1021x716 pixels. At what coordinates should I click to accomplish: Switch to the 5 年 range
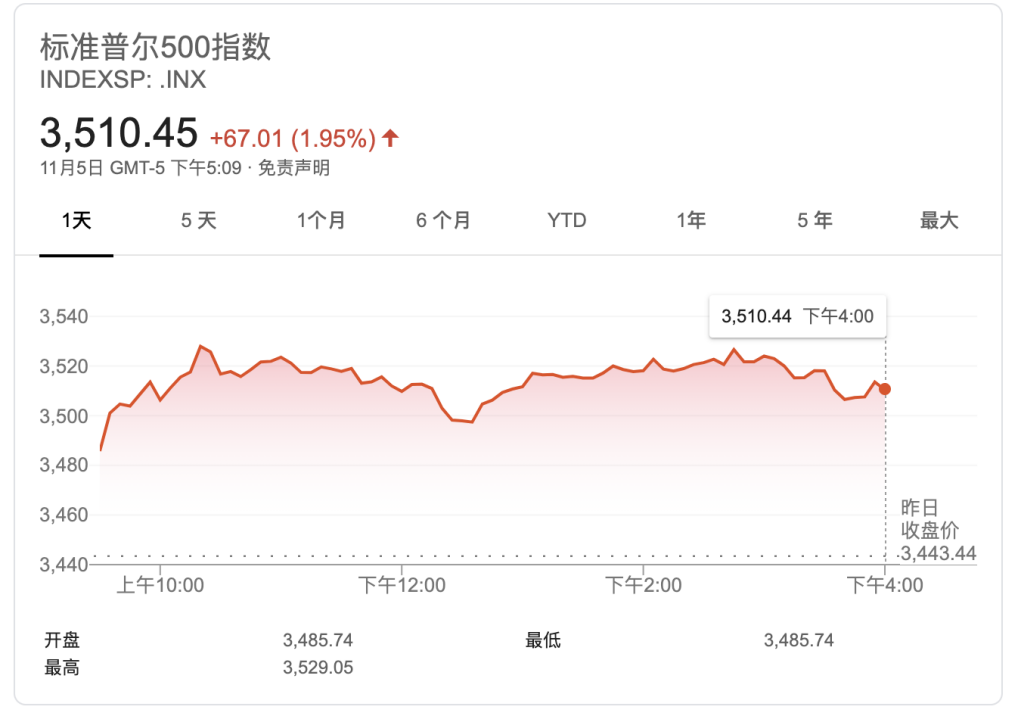pyautogui.click(x=814, y=221)
